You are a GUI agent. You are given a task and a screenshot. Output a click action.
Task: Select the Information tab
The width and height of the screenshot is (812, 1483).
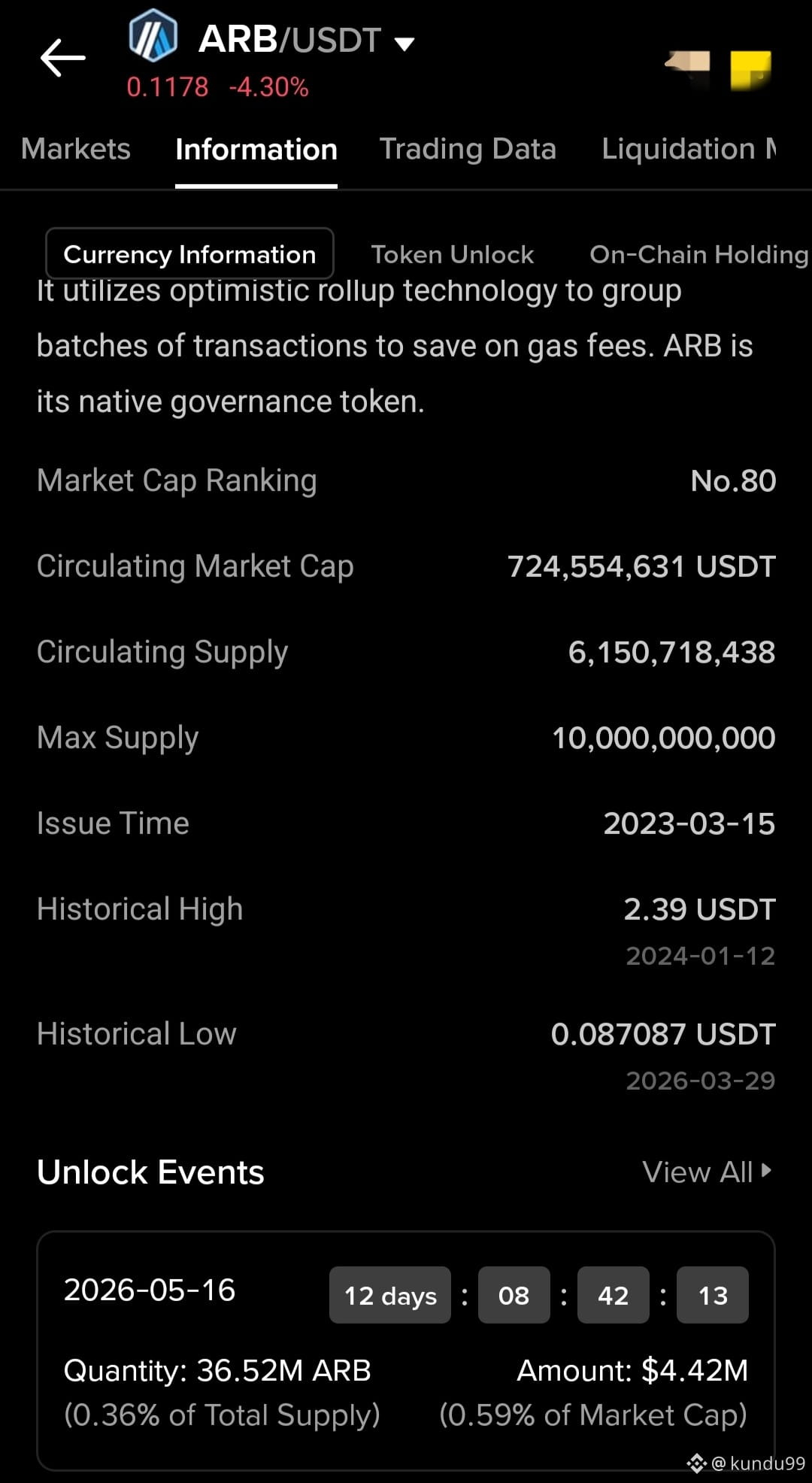[256, 149]
